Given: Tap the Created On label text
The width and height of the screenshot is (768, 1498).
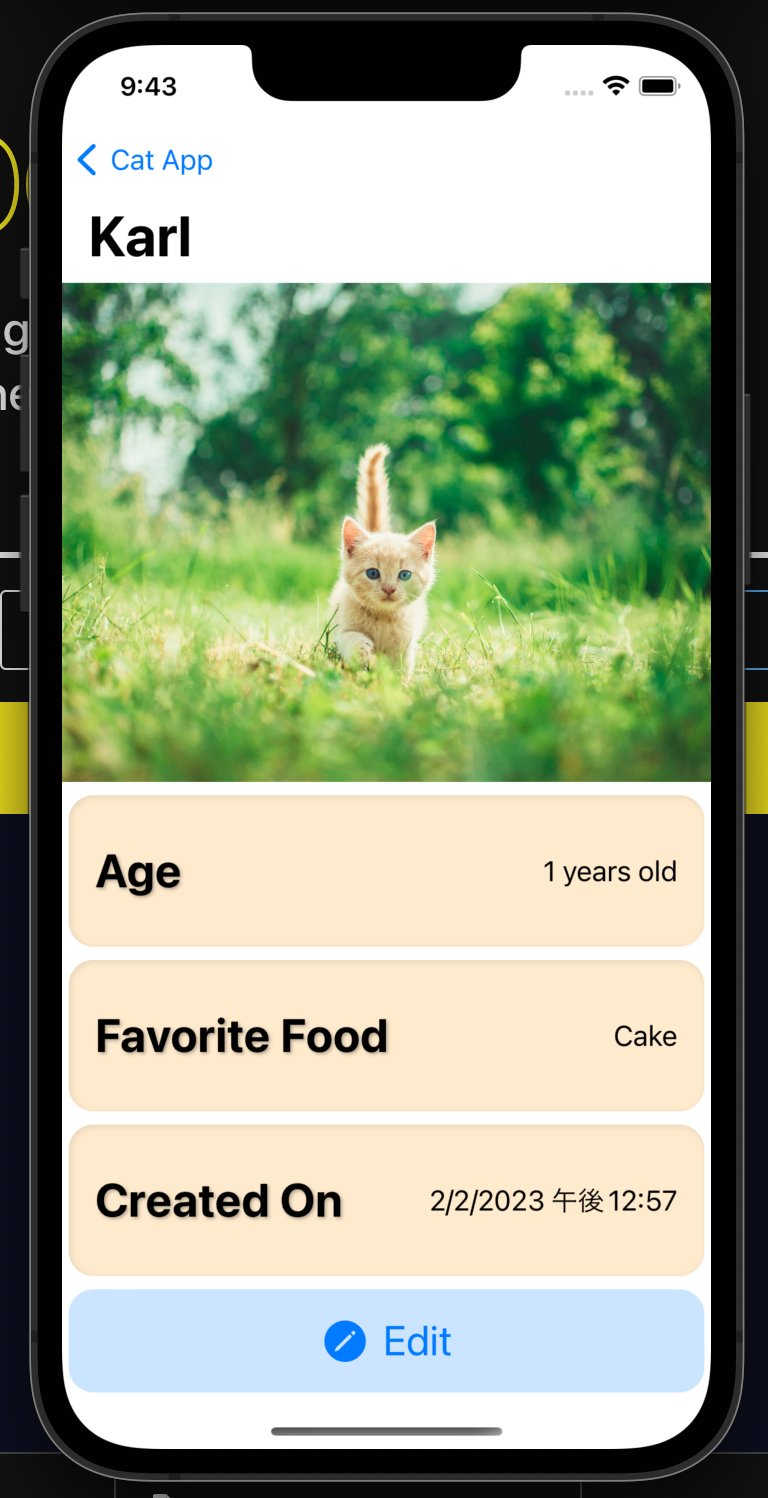Looking at the screenshot, I should pos(218,1200).
